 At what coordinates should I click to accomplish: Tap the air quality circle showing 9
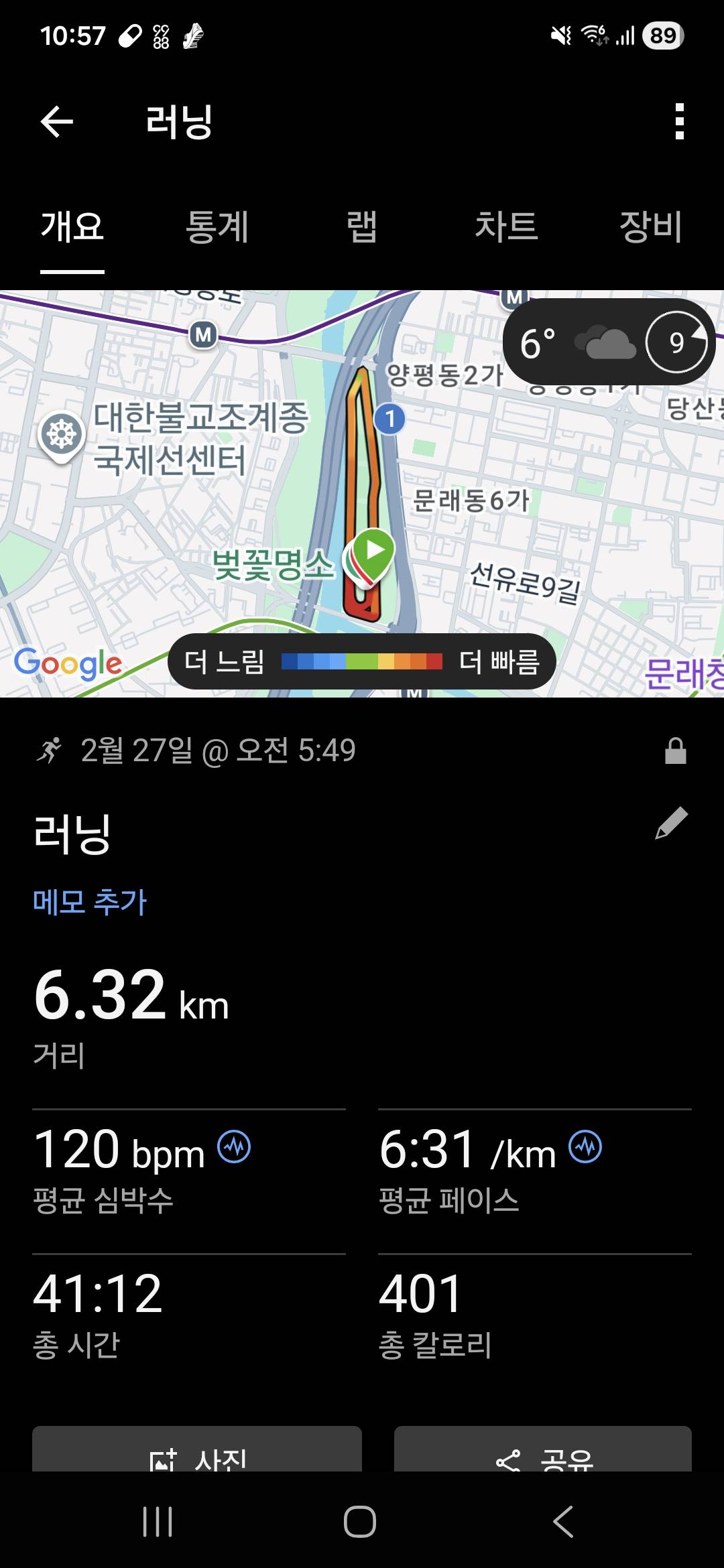tap(677, 342)
